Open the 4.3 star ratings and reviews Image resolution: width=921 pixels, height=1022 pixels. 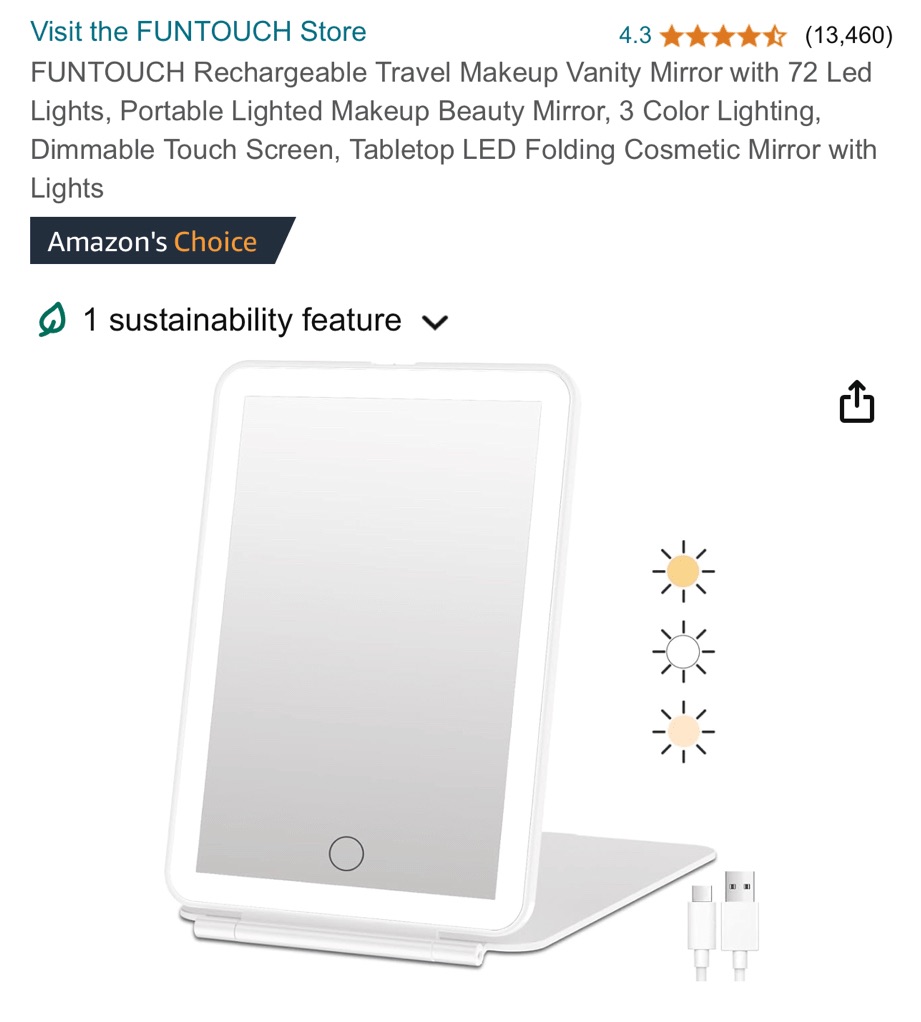coord(722,36)
